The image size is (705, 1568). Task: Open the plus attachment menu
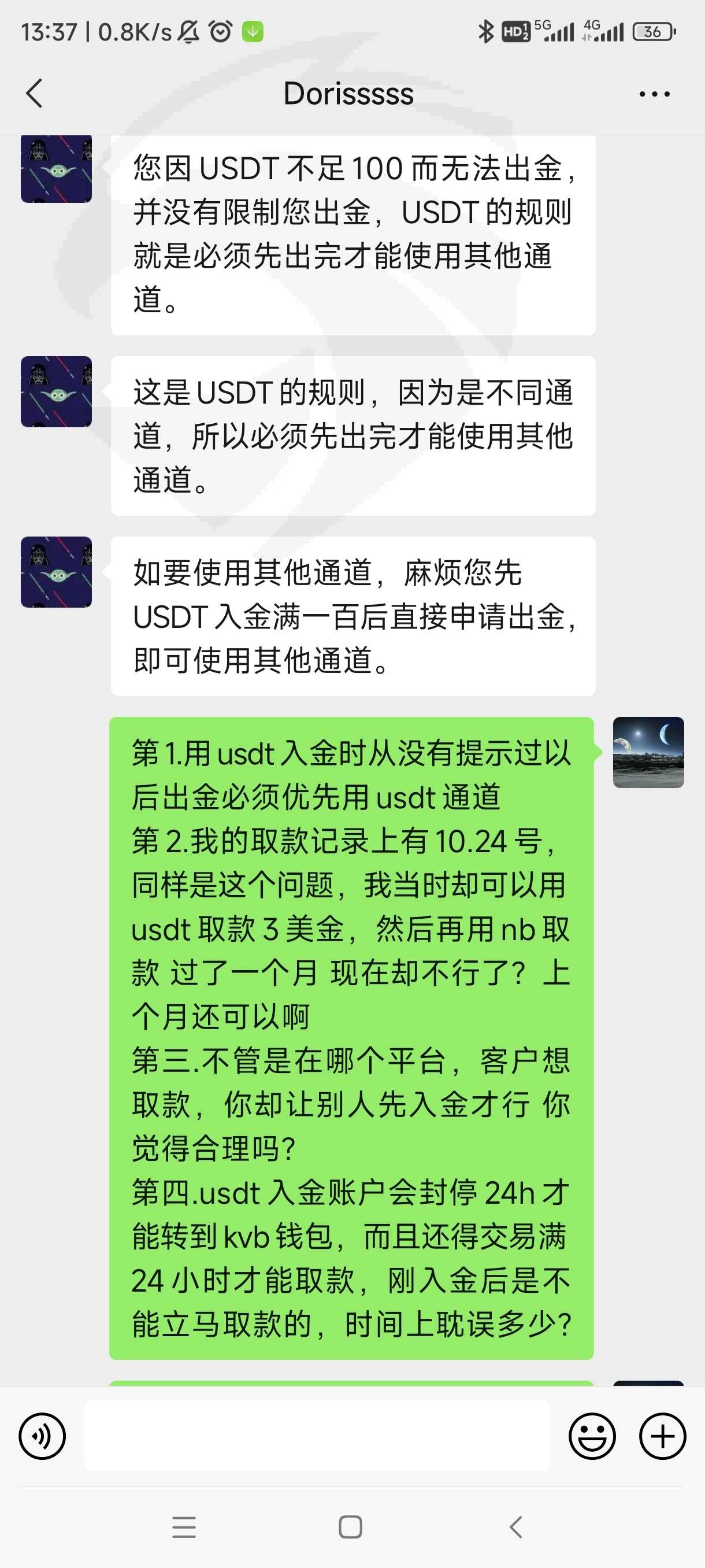[662, 1437]
